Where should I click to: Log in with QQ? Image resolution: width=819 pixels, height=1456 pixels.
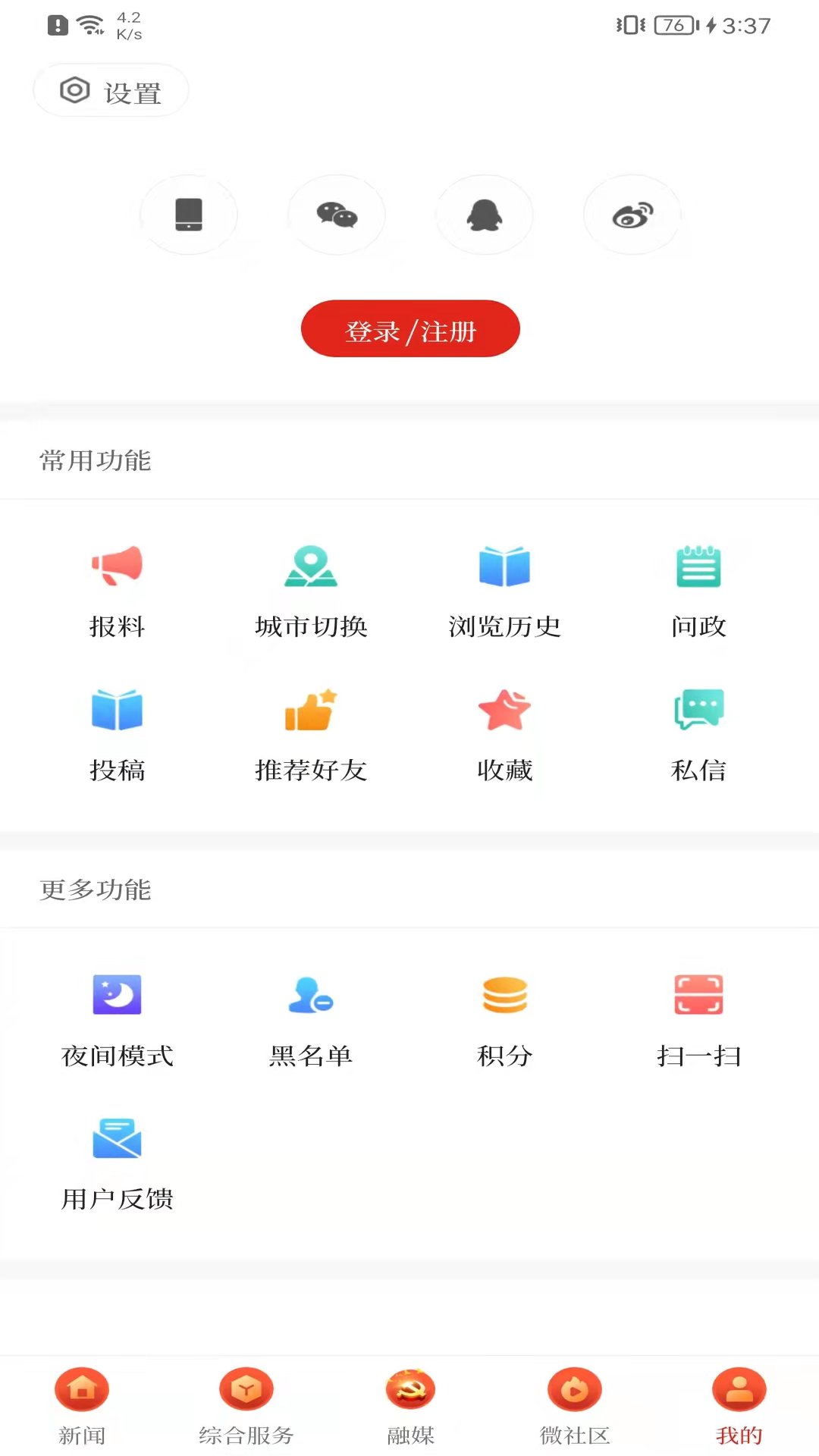coord(485,214)
